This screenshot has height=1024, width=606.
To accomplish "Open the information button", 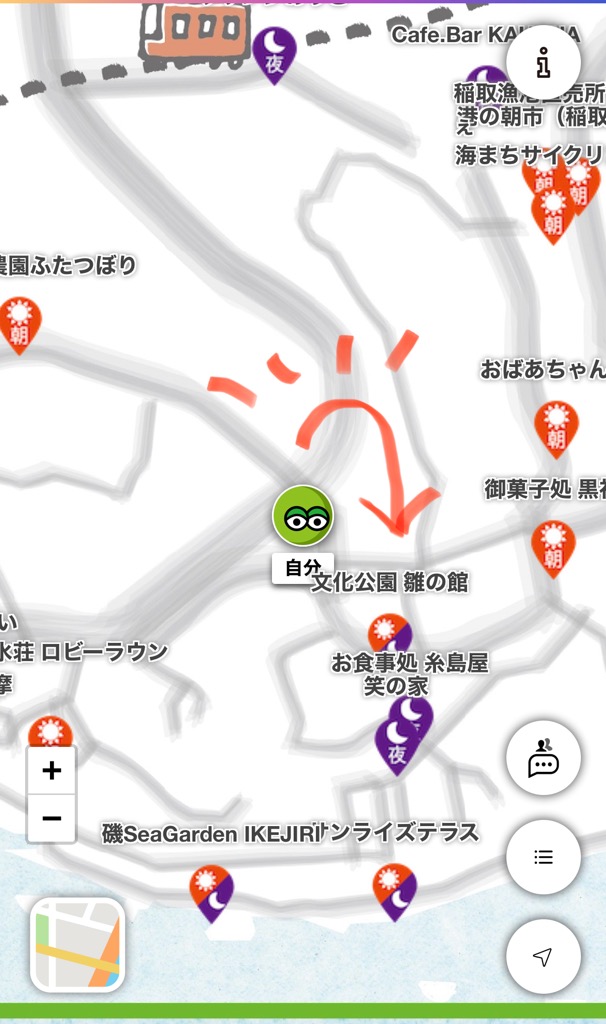I will (543, 62).
